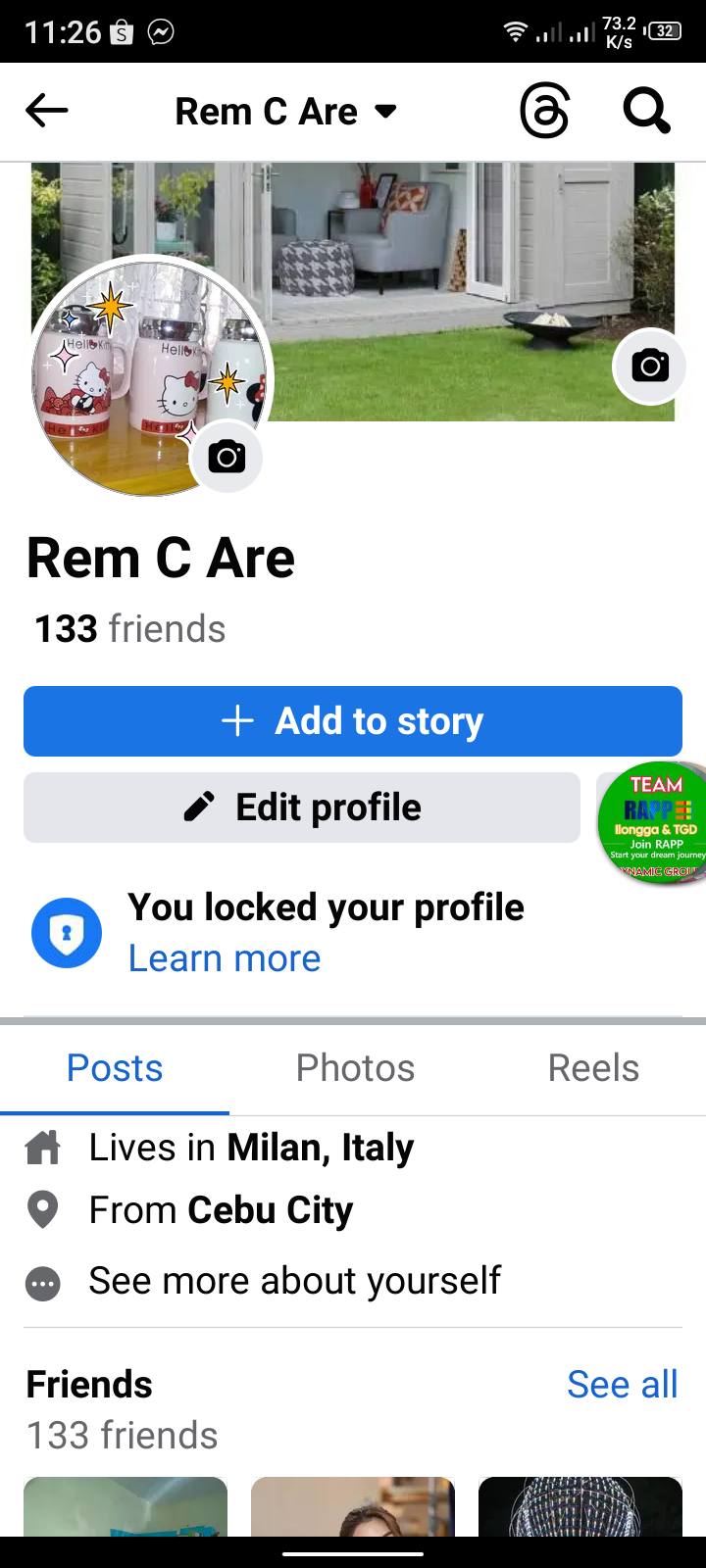Select the Posts tab
Image resolution: width=706 pixels, height=1568 pixels.
pos(115,1068)
